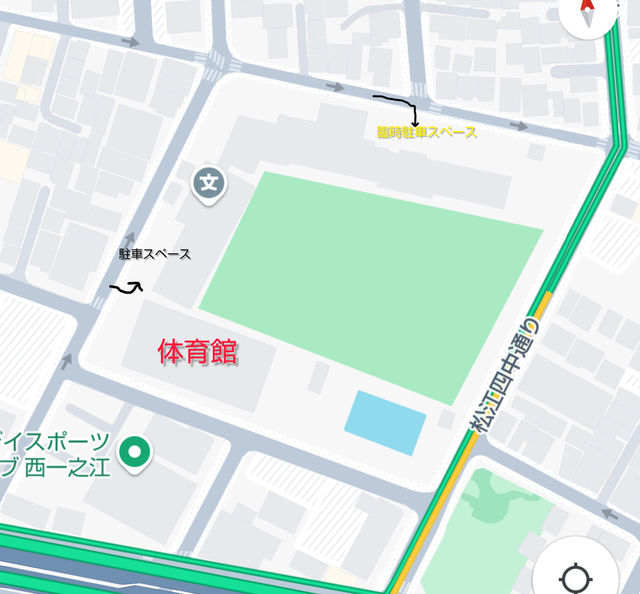Tap the compass to reset map orientation
Screen dimensions: 640x594
pos(589,12)
